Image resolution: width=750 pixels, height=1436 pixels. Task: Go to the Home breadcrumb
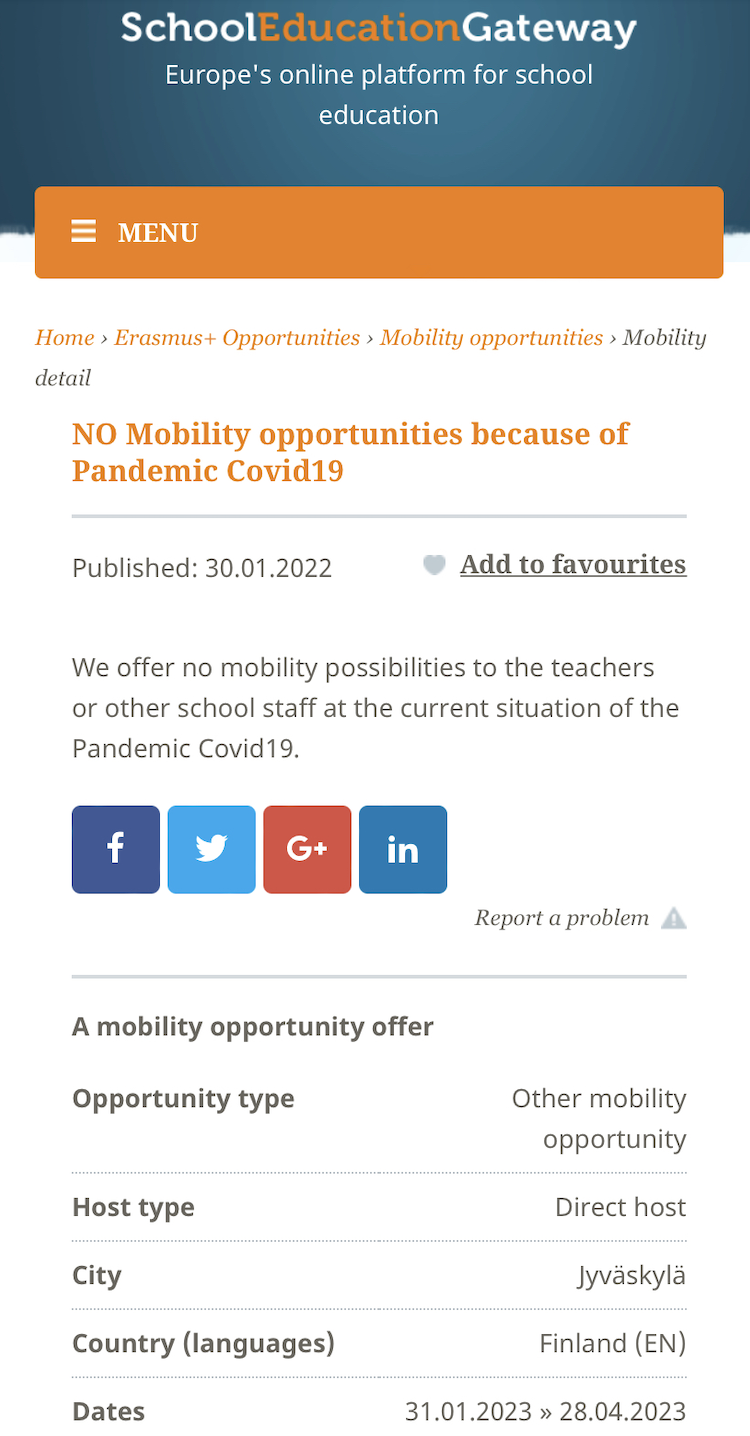coord(65,338)
